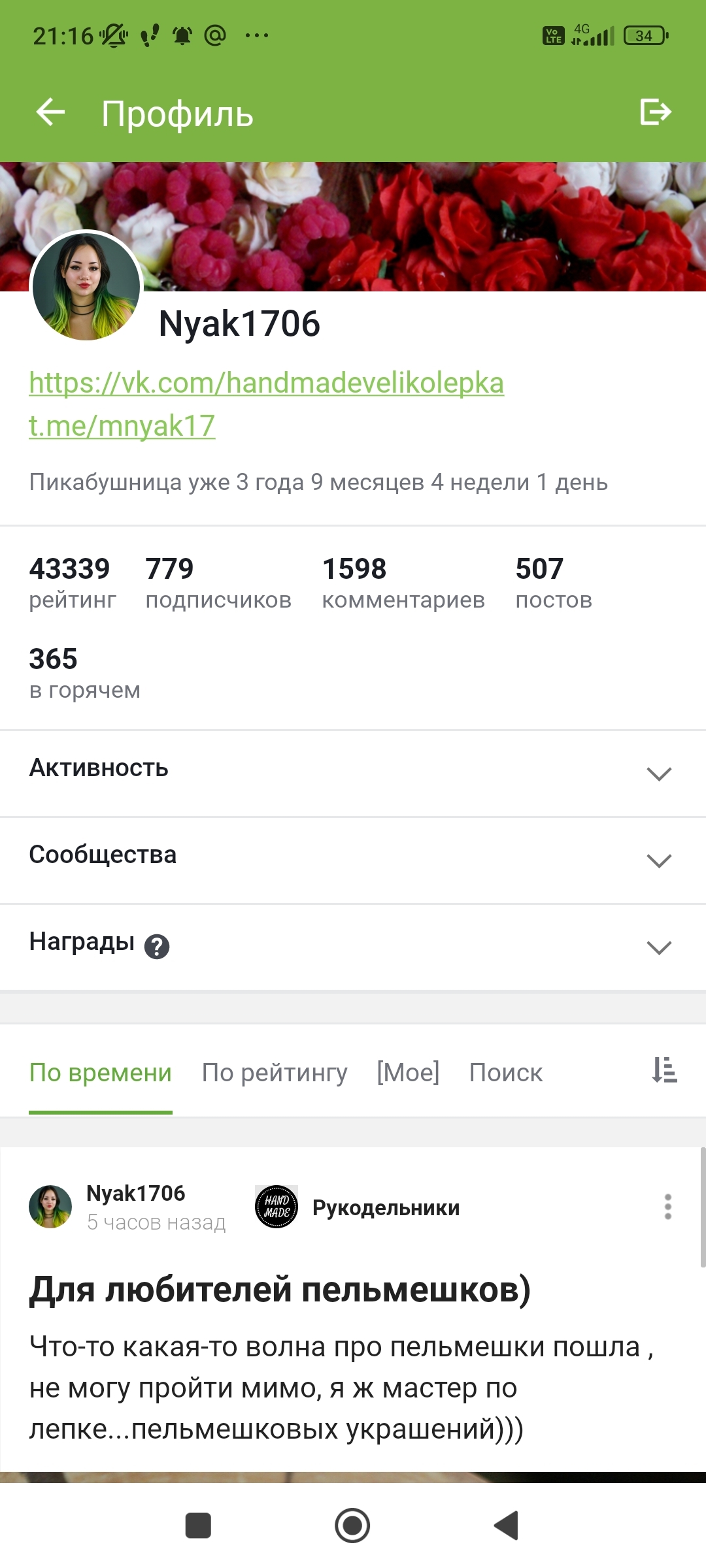Tap the author name Nyak1706 in the post

[x=136, y=1194]
